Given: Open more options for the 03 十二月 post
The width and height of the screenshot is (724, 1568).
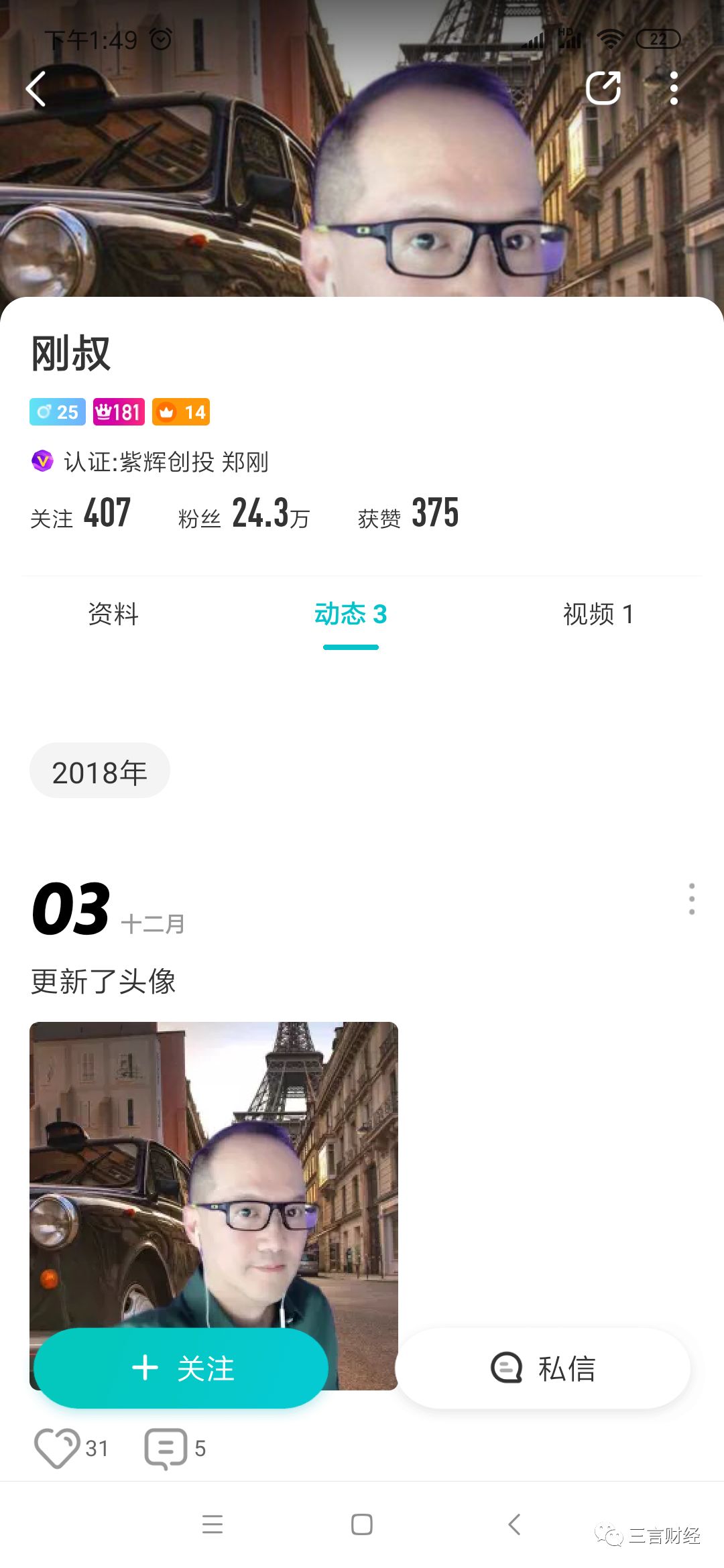Looking at the screenshot, I should click(x=691, y=899).
